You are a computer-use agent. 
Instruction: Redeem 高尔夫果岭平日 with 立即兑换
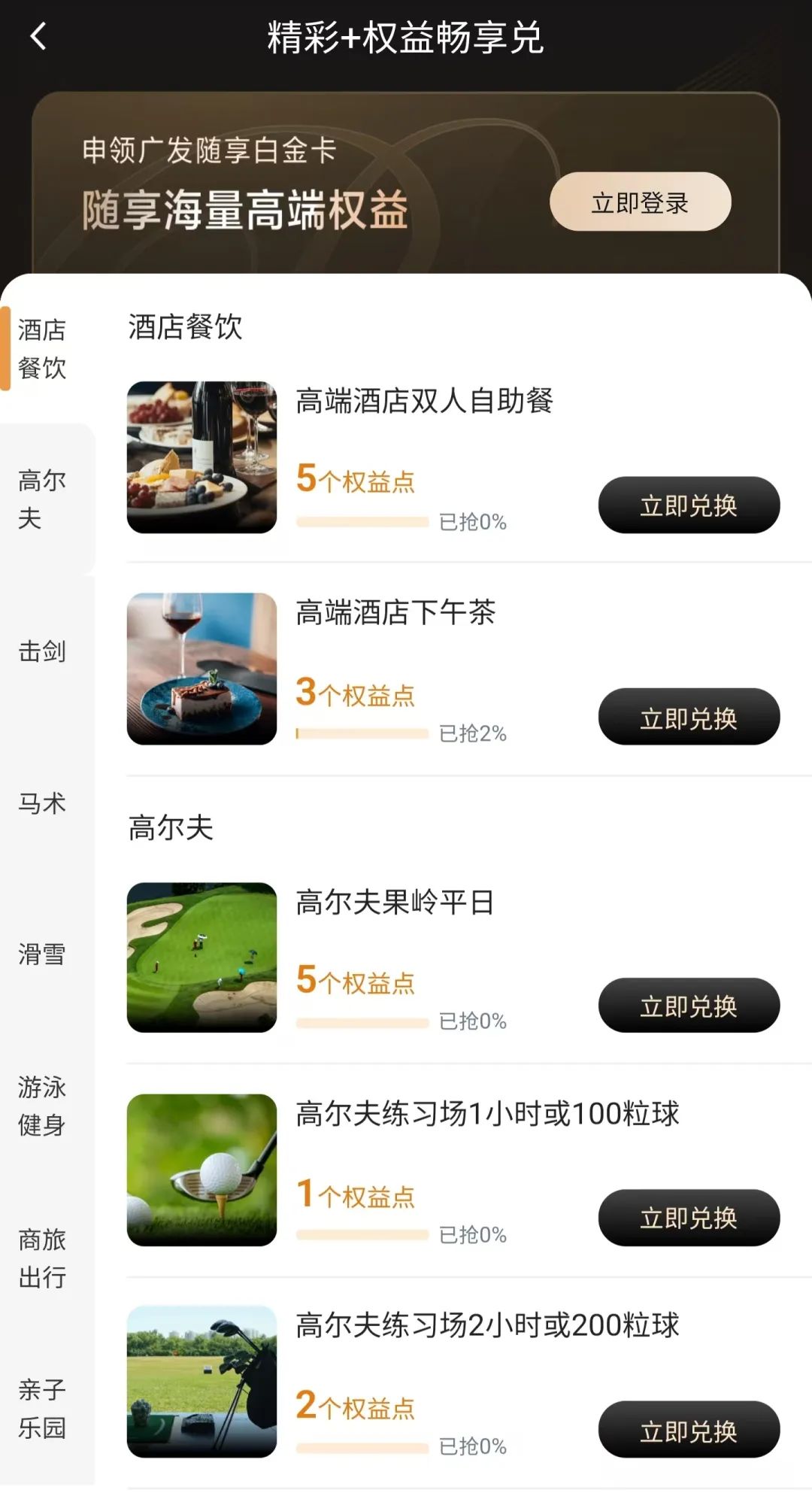point(689,1006)
